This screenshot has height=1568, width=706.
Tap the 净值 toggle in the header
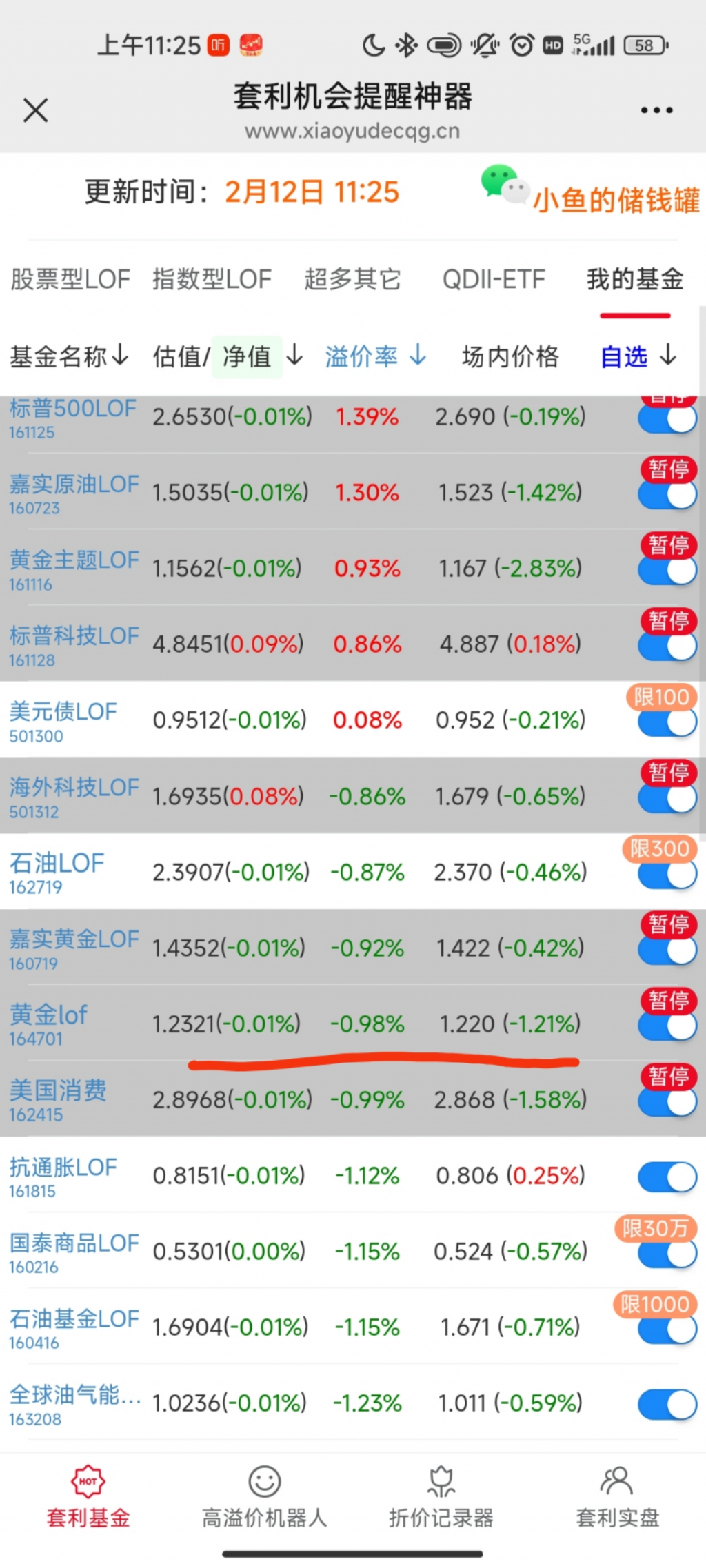click(x=247, y=357)
